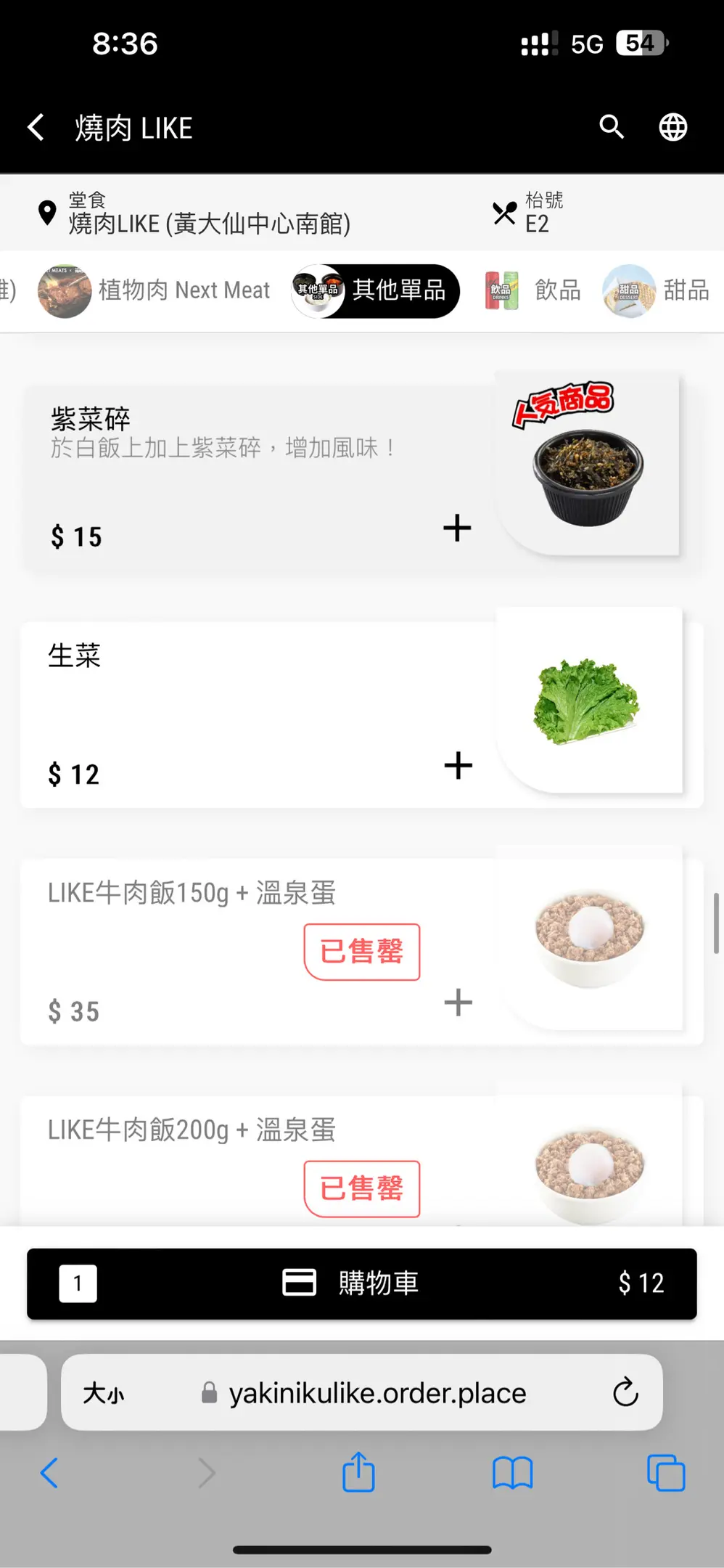724x1568 pixels.
Task: Open the 甜品 category tab
Action: point(657,291)
